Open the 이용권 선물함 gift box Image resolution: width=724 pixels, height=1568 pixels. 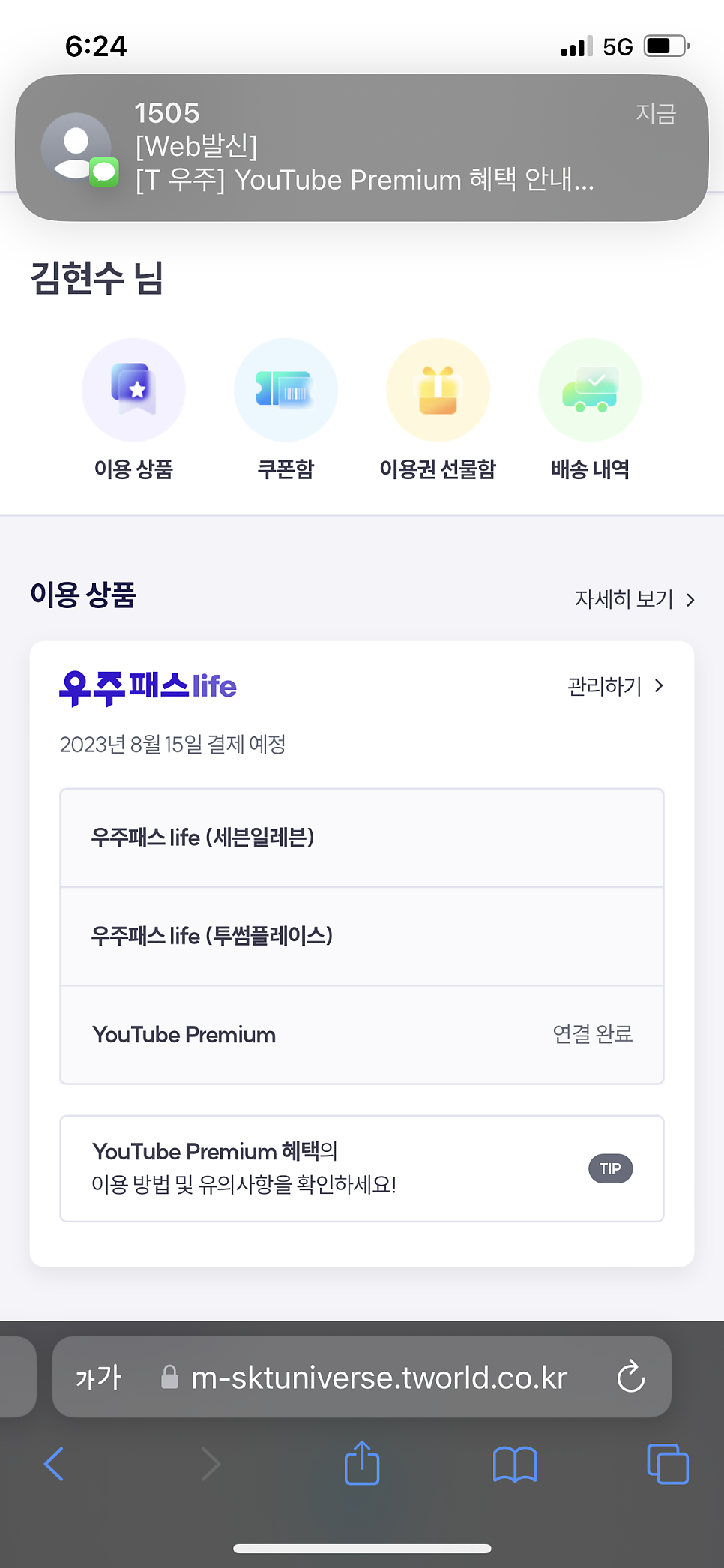click(438, 410)
